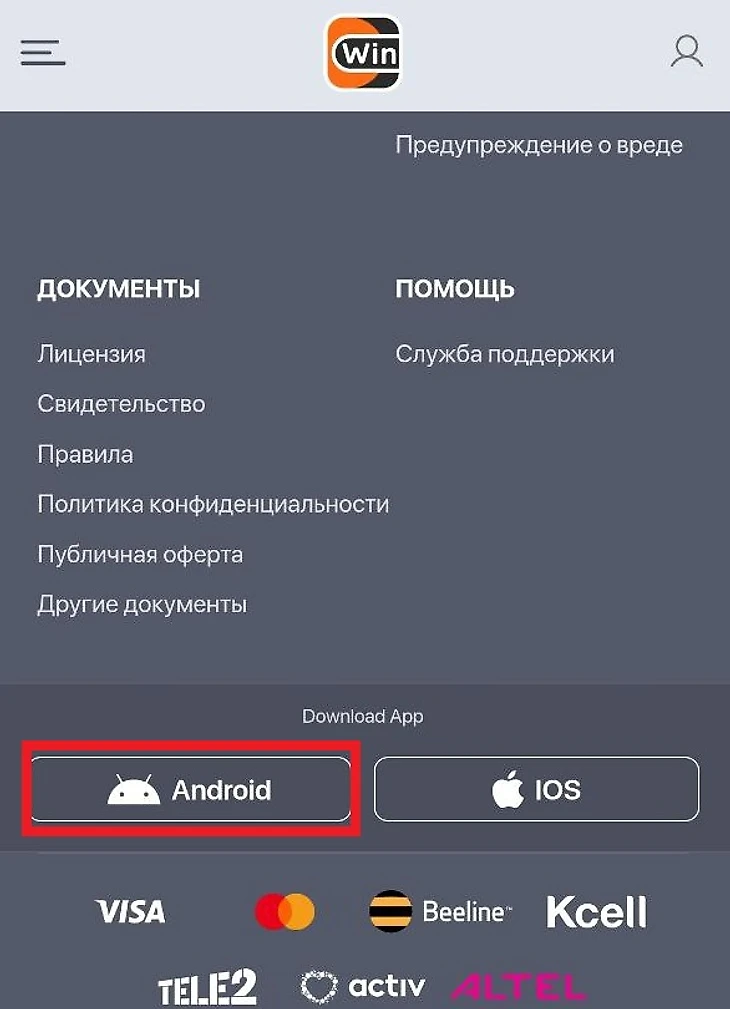
Task: Contact Служба поддержки
Action: click(x=505, y=354)
